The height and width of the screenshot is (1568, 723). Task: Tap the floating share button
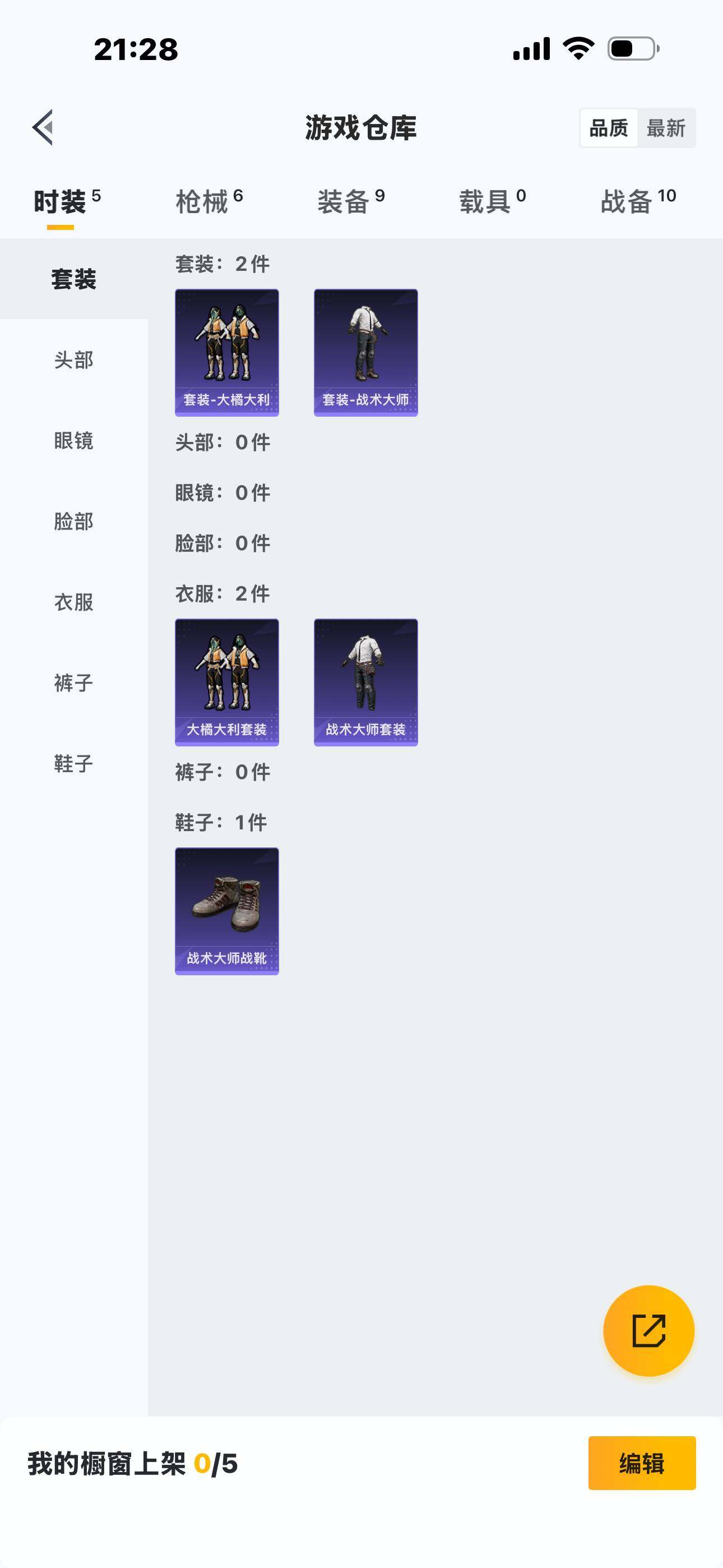648,1331
